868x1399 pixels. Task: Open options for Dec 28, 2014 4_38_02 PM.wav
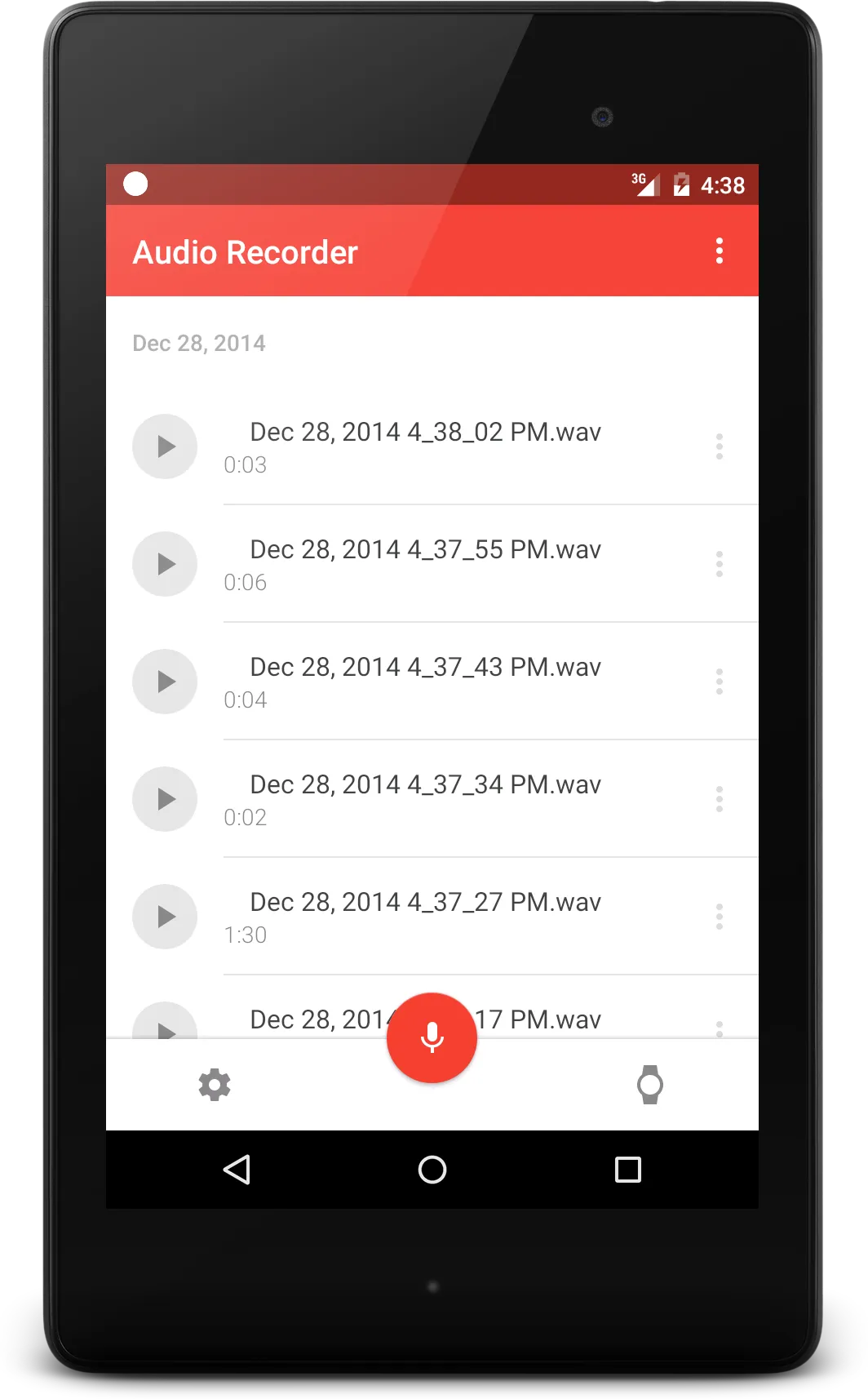pyautogui.click(x=720, y=446)
